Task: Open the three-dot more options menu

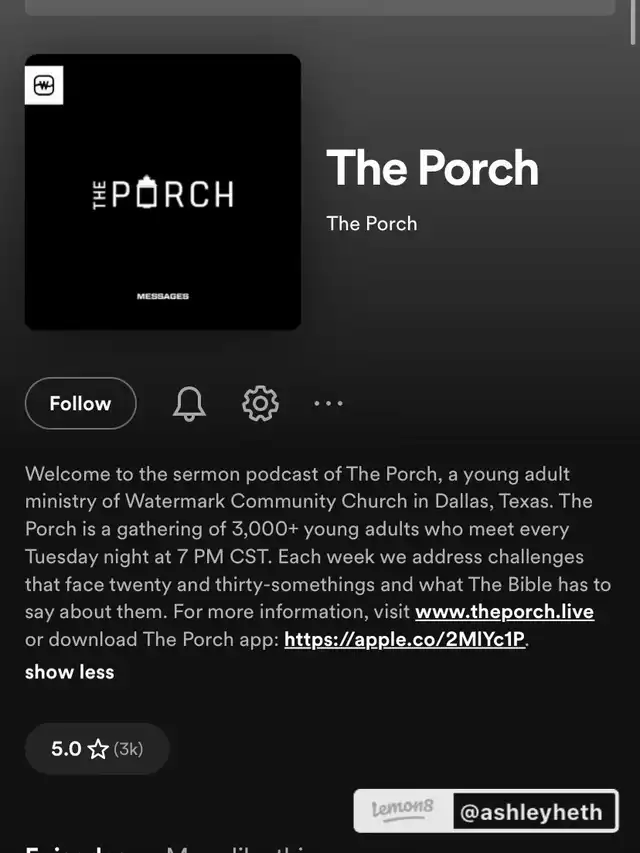Action: point(328,404)
